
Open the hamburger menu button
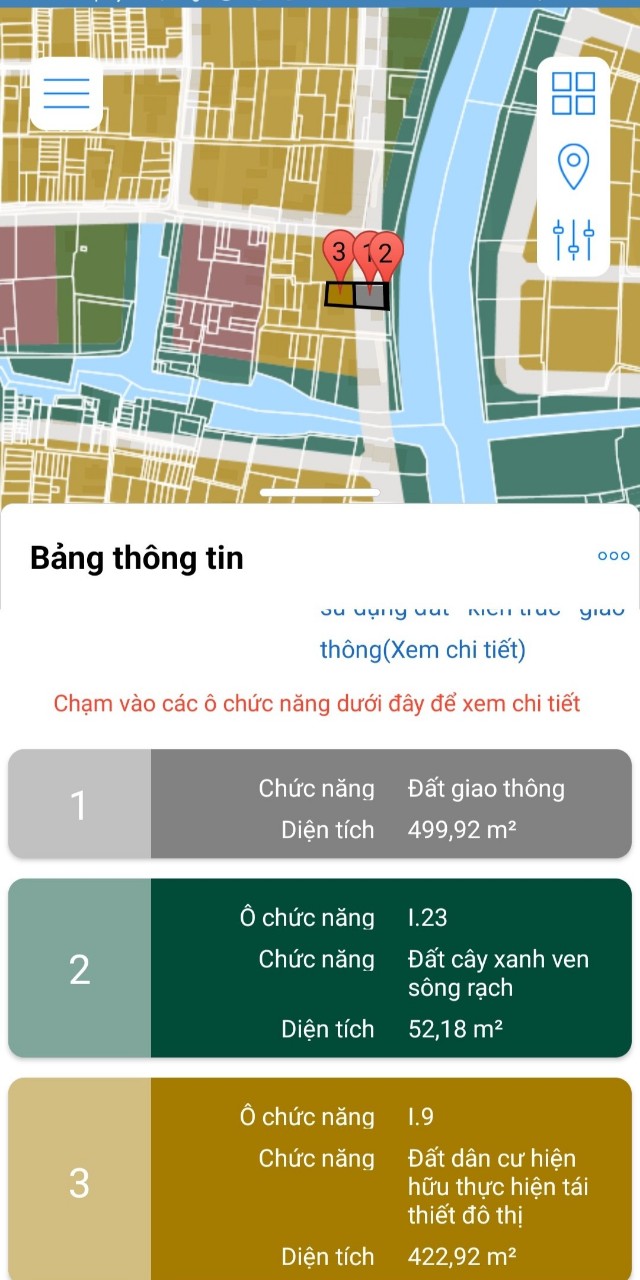click(x=67, y=93)
